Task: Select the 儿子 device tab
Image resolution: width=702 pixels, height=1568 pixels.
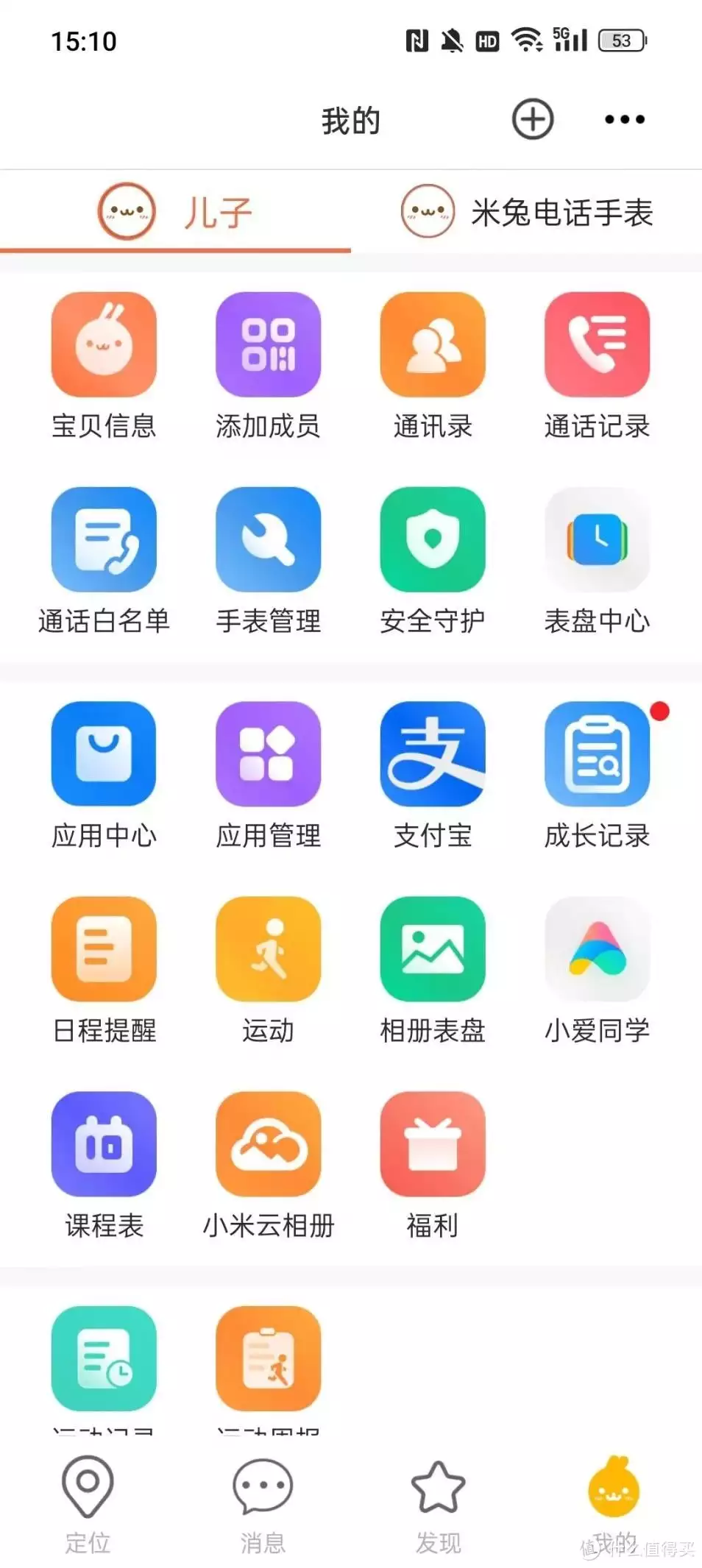Action: tap(175, 213)
